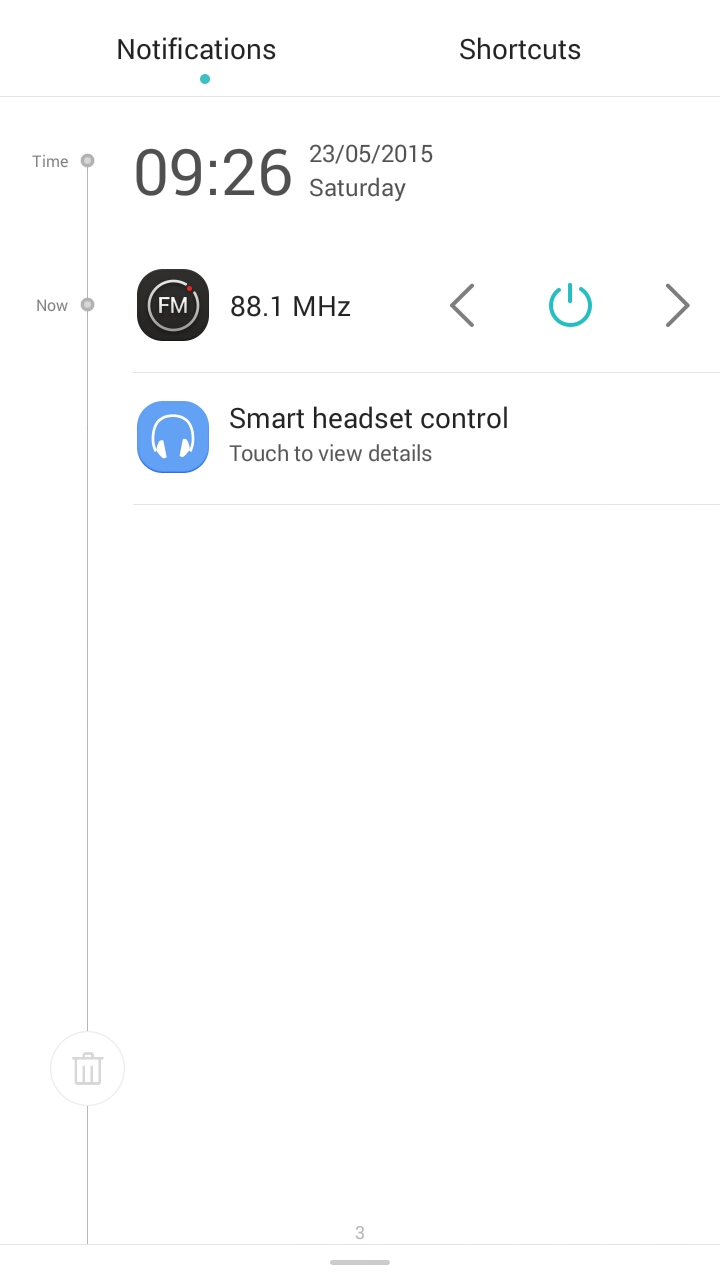Open the 09:26 clock
The width and height of the screenshot is (720, 1280).
(x=213, y=173)
